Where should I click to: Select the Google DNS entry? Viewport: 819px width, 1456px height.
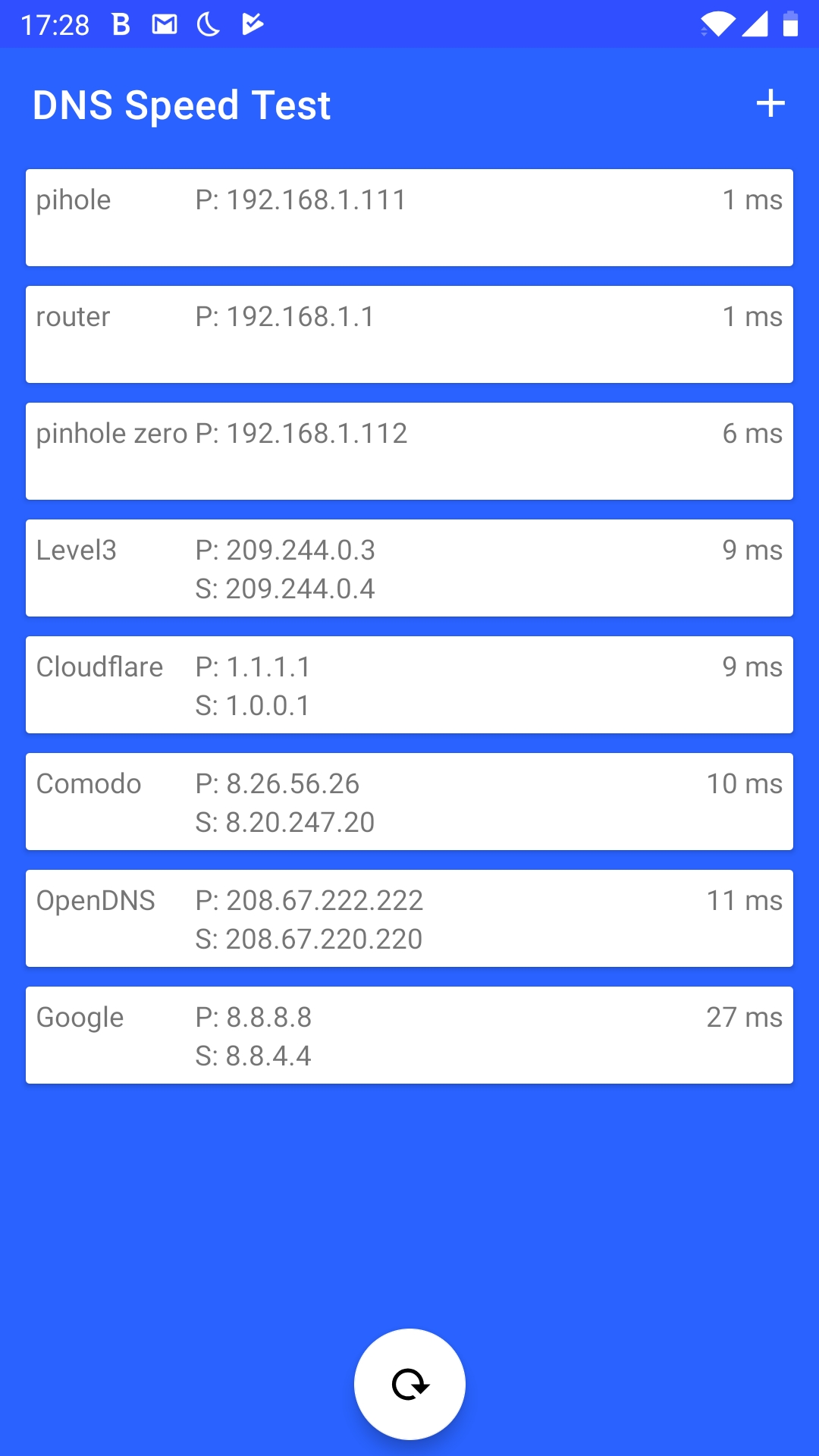[x=409, y=1035]
